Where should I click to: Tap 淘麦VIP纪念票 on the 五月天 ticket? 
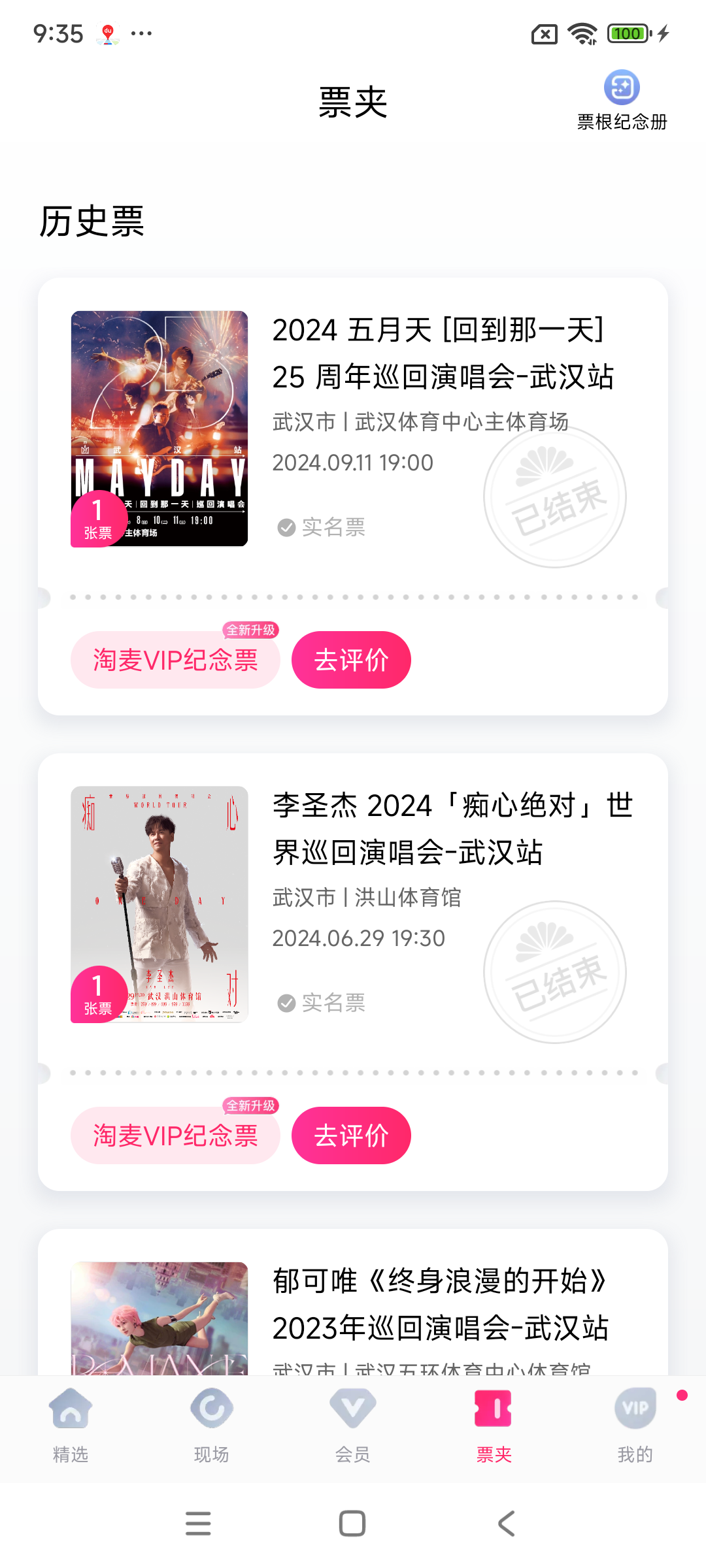point(175,660)
